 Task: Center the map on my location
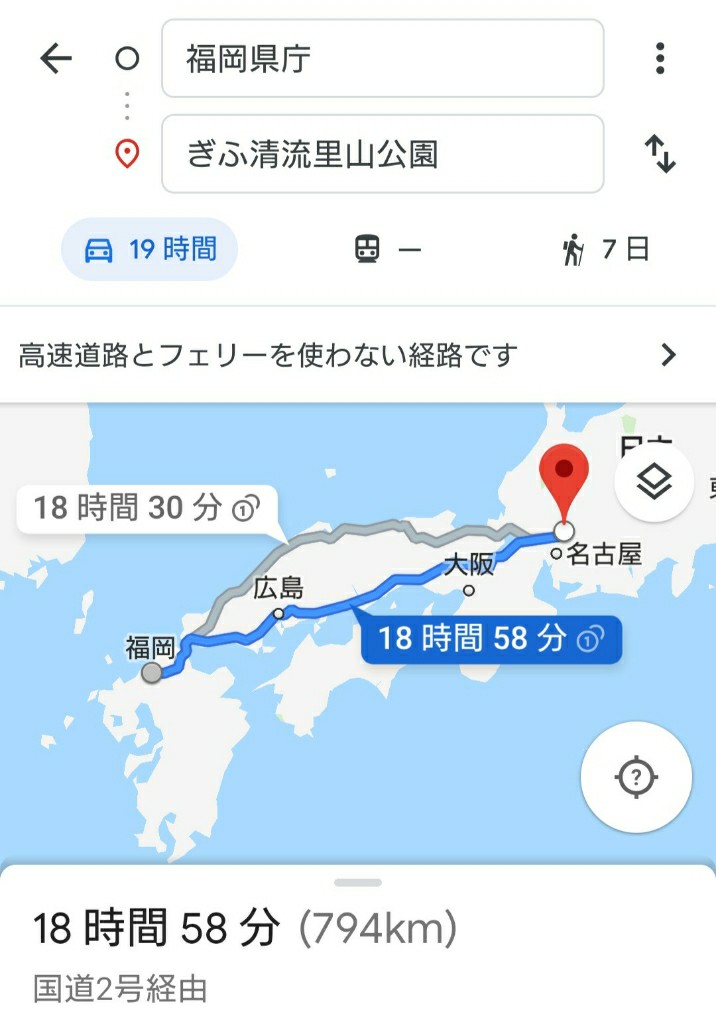637,777
